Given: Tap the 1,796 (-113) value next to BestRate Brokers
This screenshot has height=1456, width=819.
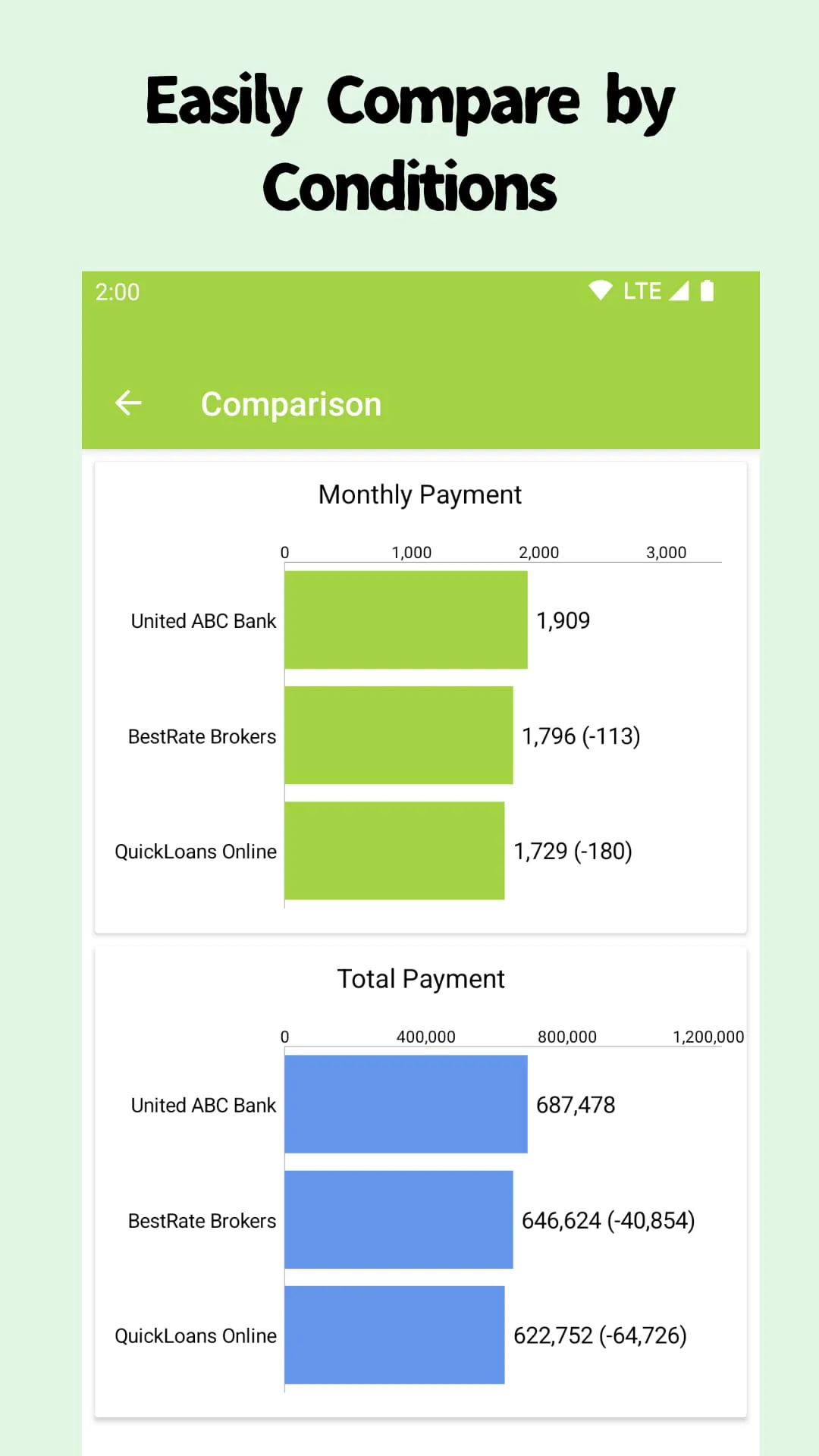Looking at the screenshot, I should pyautogui.click(x=580, y=736).
